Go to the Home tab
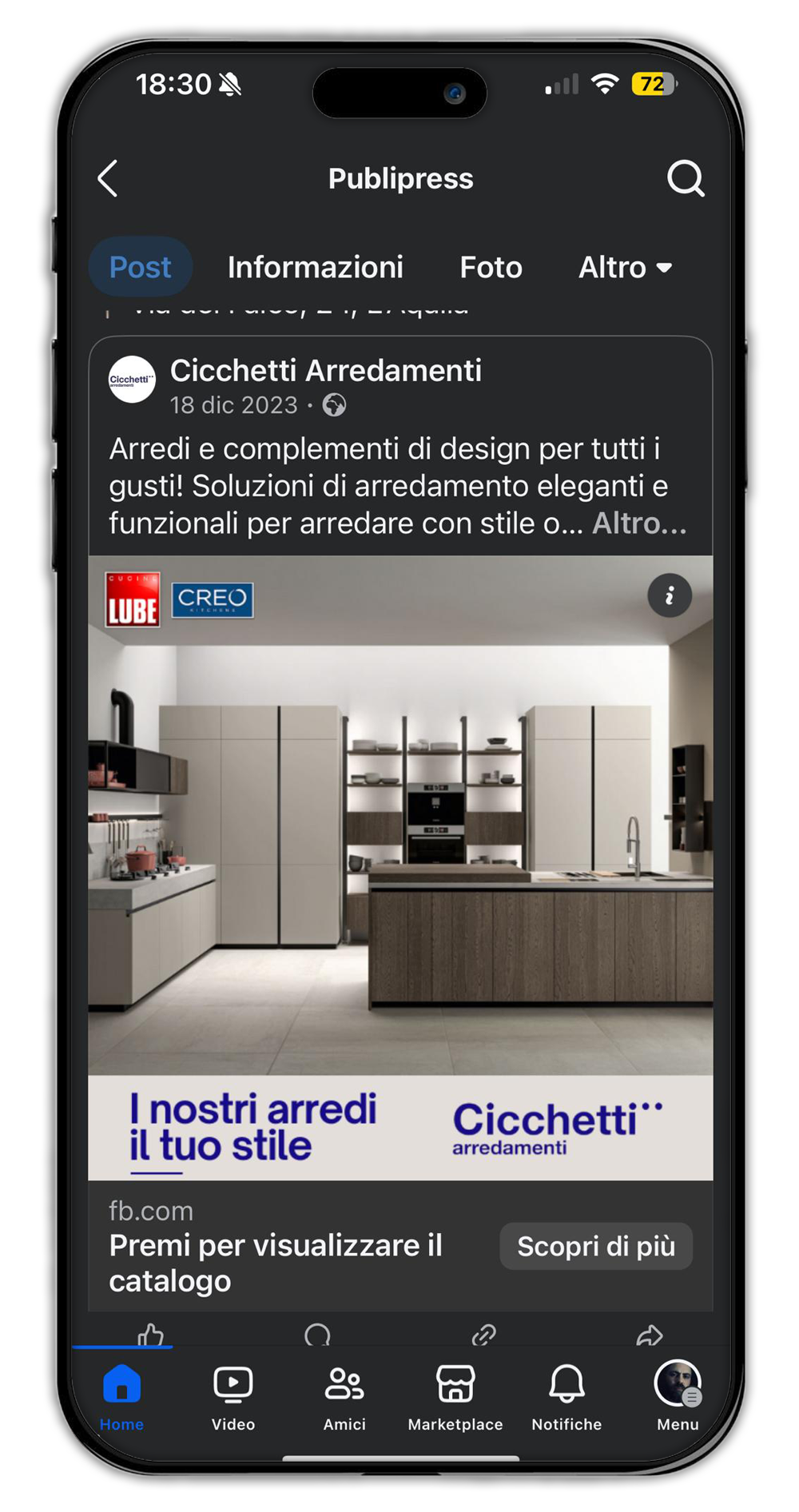Viewport: 799px width, 1512px height. pyautogui.click(x=121, y=1395)
